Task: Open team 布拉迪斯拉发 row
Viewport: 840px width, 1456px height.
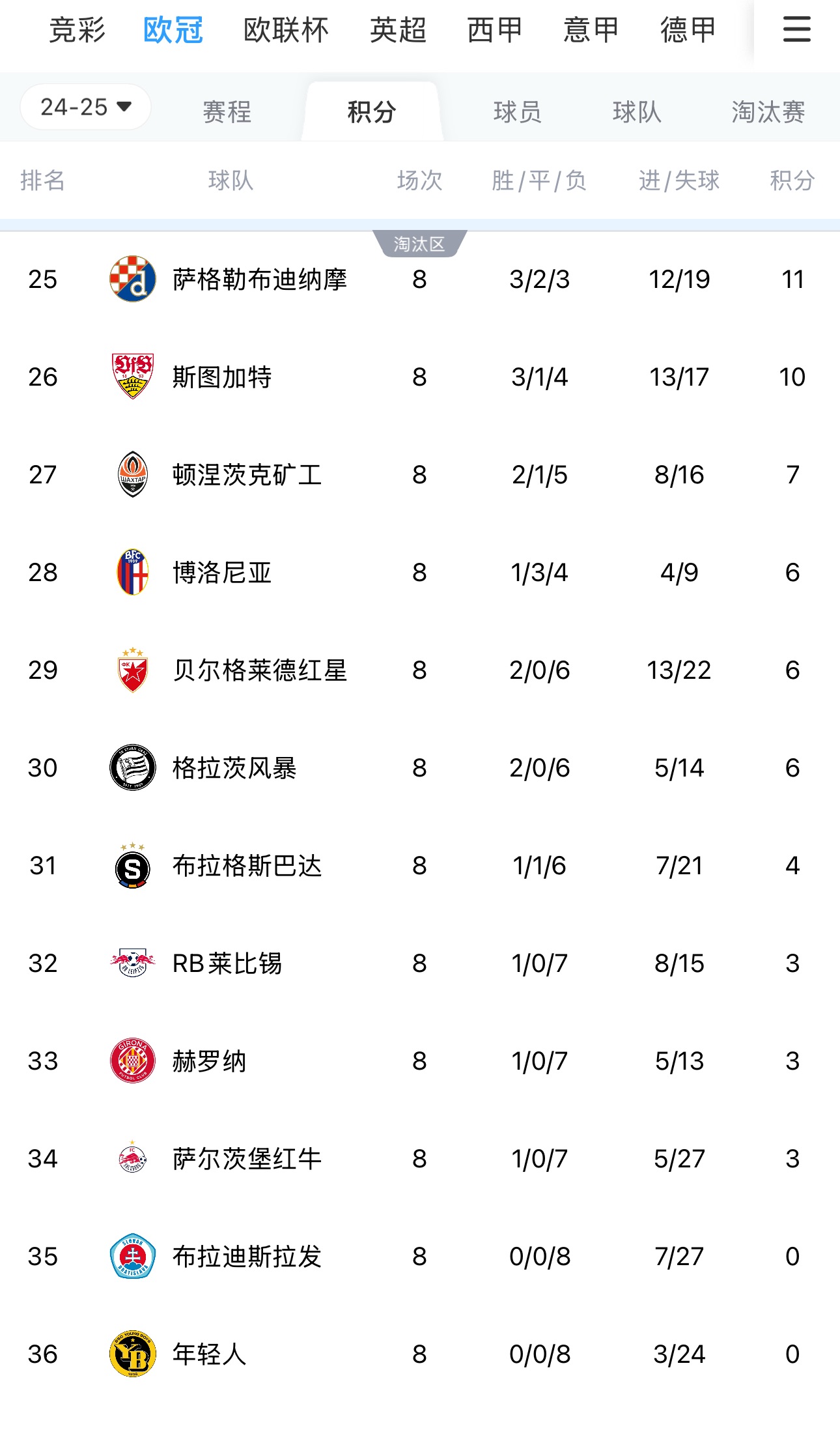Action: click(x=246, y=1257)
